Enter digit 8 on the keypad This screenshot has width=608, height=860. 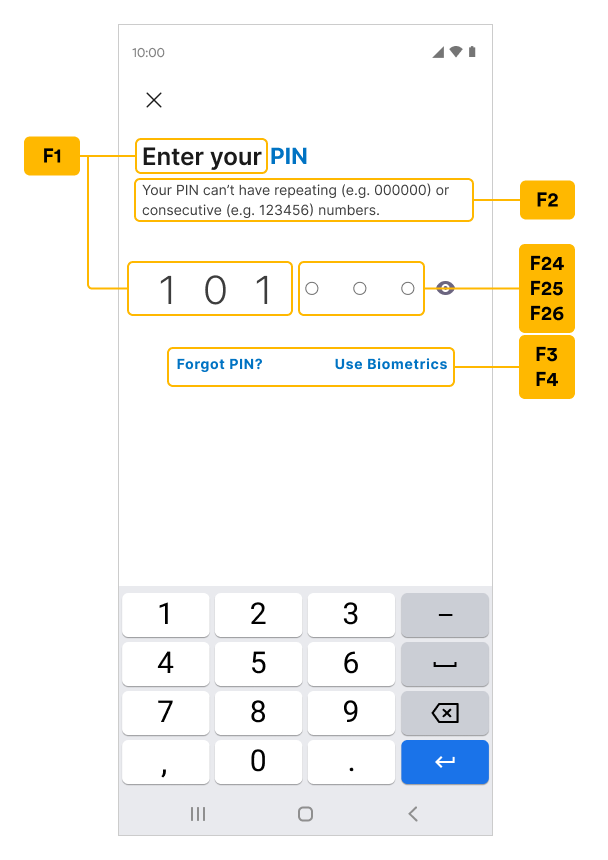tap(258, 713)
